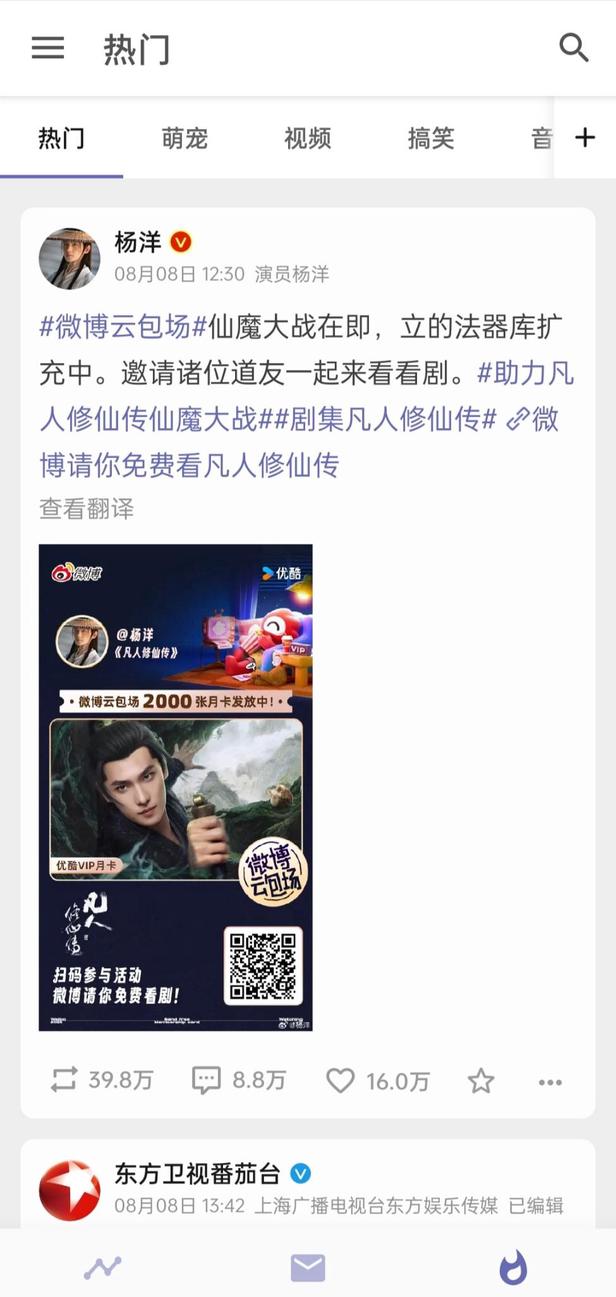616x1297 pixels.
Task: Open the hamburger drawer menu
Action: [48, 48]
